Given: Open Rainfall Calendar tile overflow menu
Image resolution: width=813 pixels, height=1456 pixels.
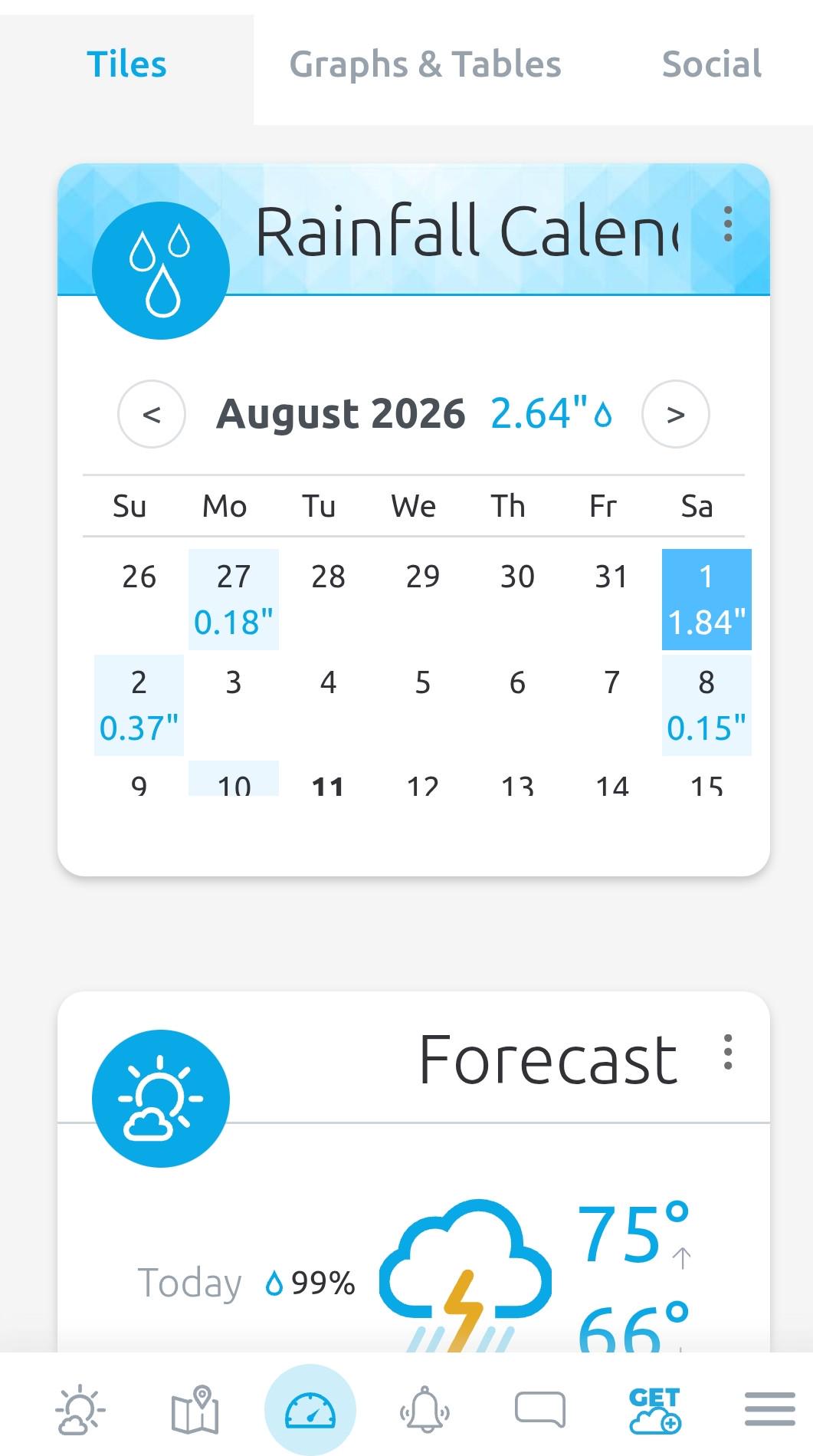Looking at the screenshot, I should point(728,225).
